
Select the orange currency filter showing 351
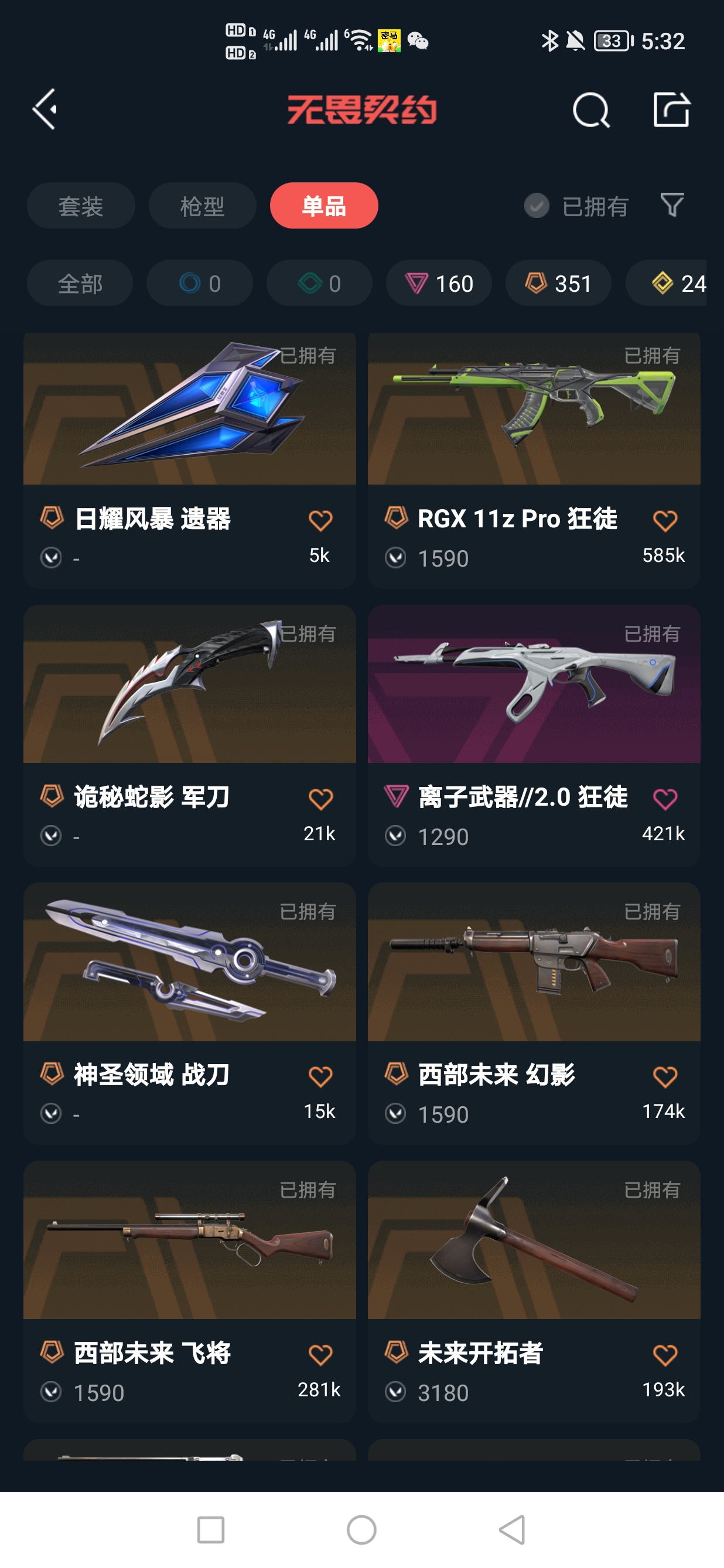(x=557, y=283)
